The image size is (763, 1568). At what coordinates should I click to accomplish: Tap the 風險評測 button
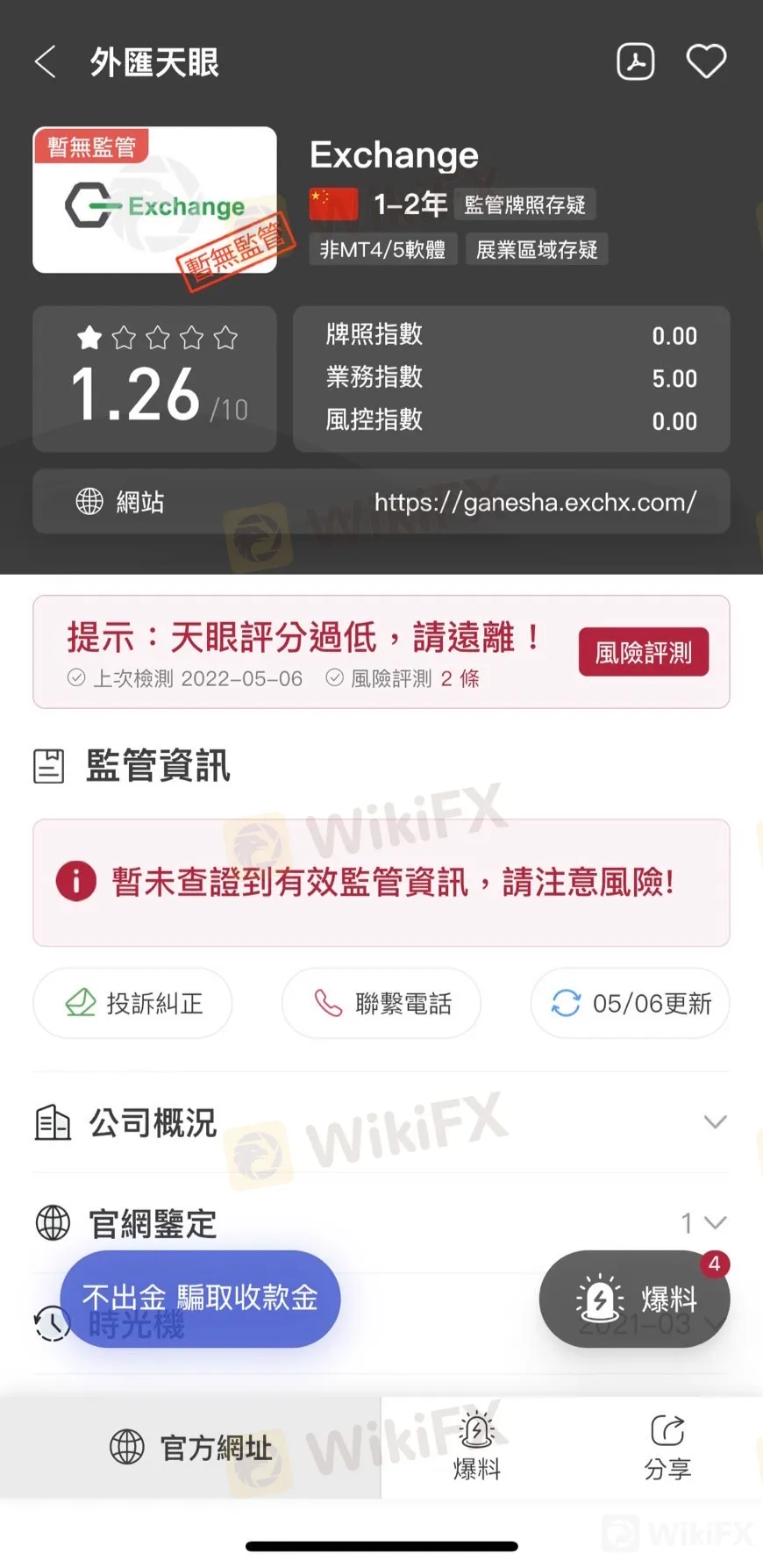point(643,652)
